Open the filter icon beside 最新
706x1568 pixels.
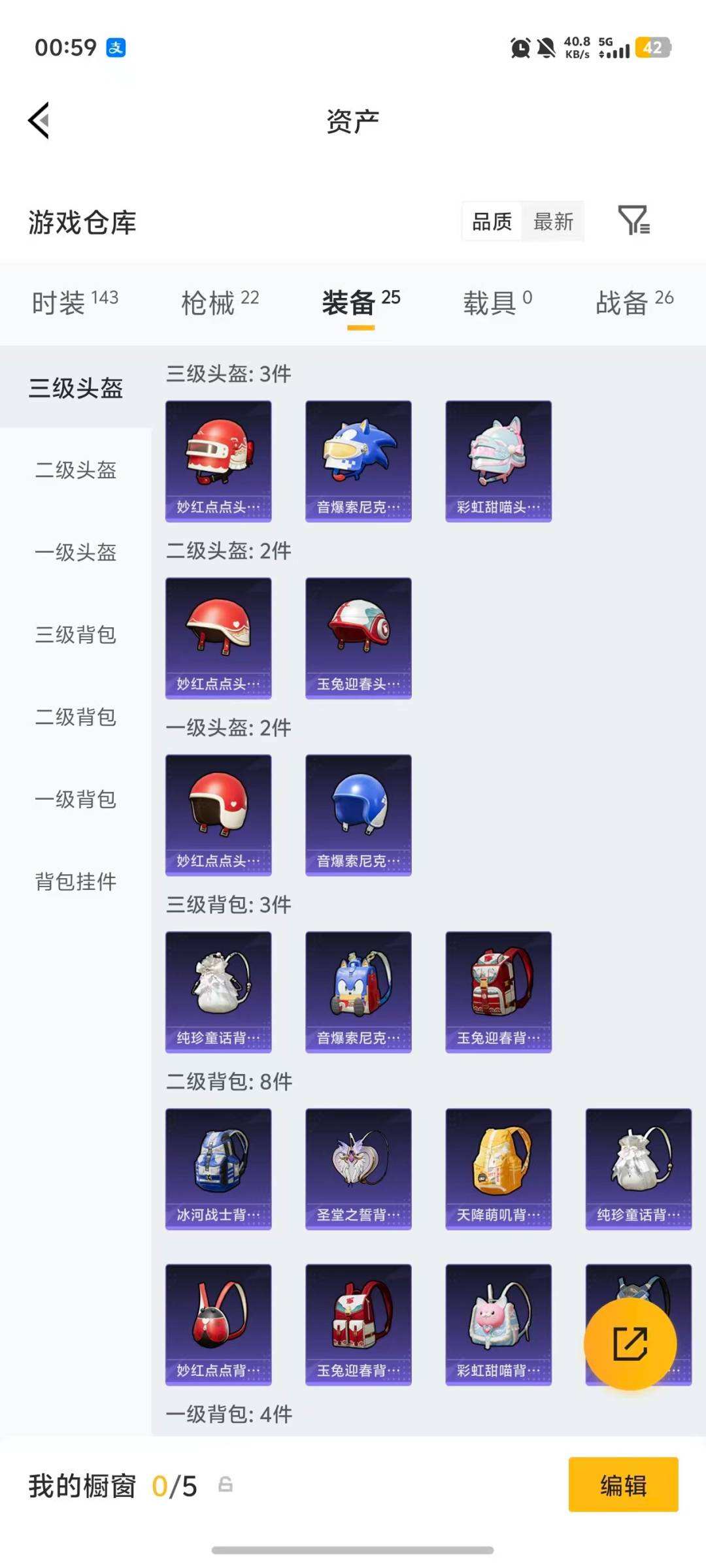[633, 220]
